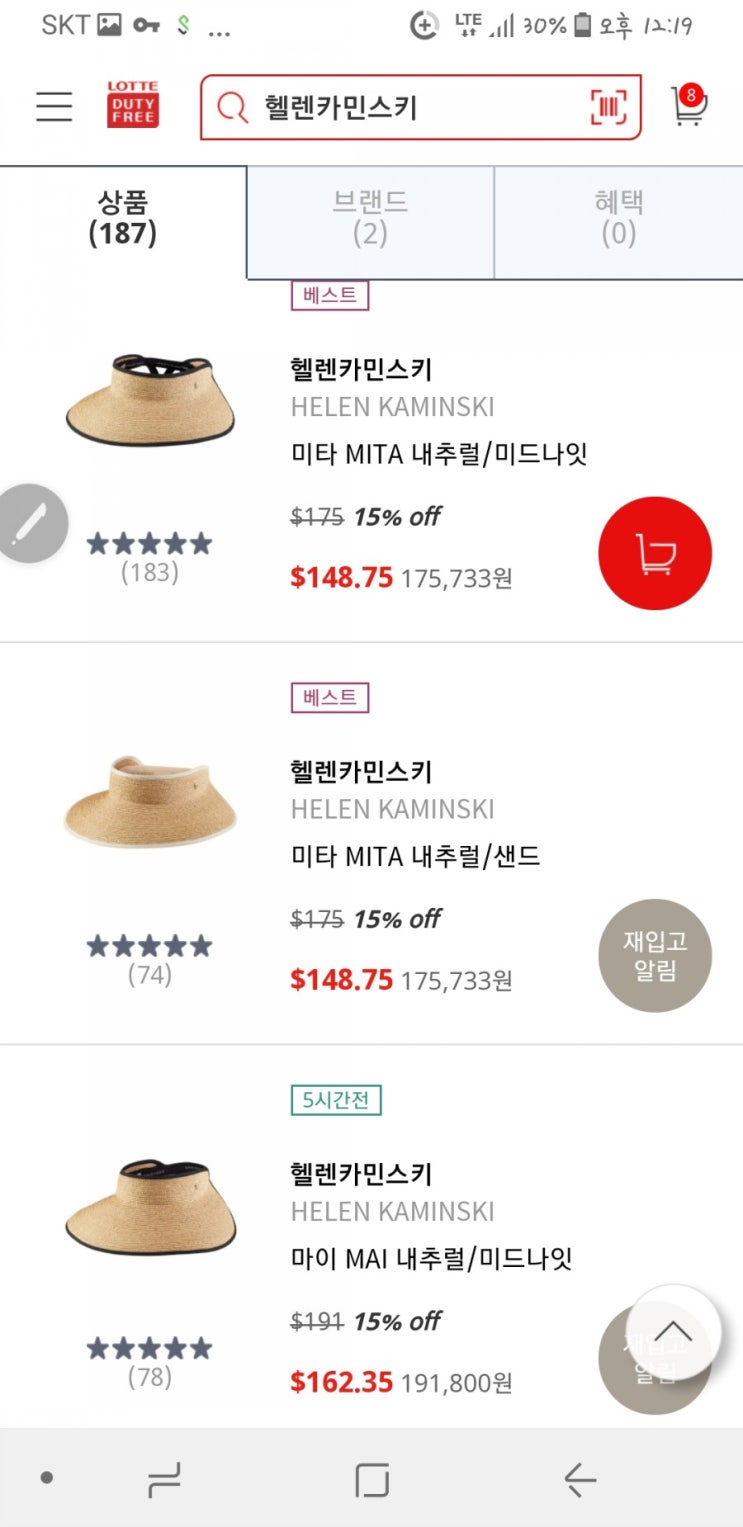
Task: Jump back to top with the up arrow
Action: (x=674, y=1332)
